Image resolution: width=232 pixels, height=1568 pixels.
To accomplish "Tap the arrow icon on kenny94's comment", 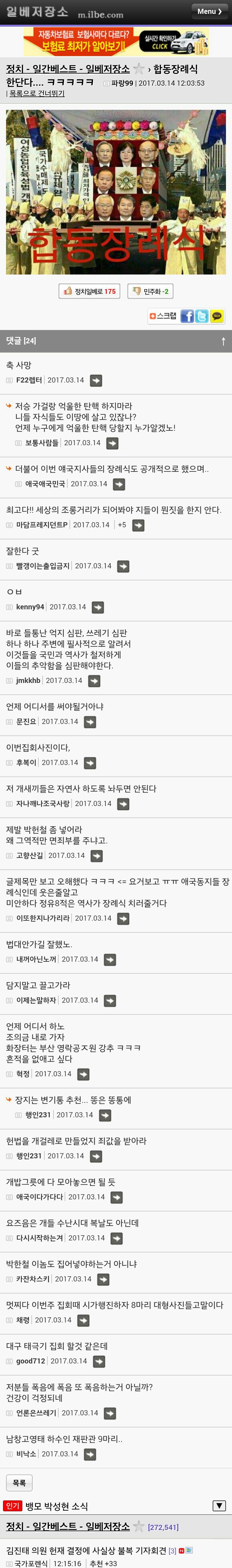I will pyautogui.click(x=98, y=608).
